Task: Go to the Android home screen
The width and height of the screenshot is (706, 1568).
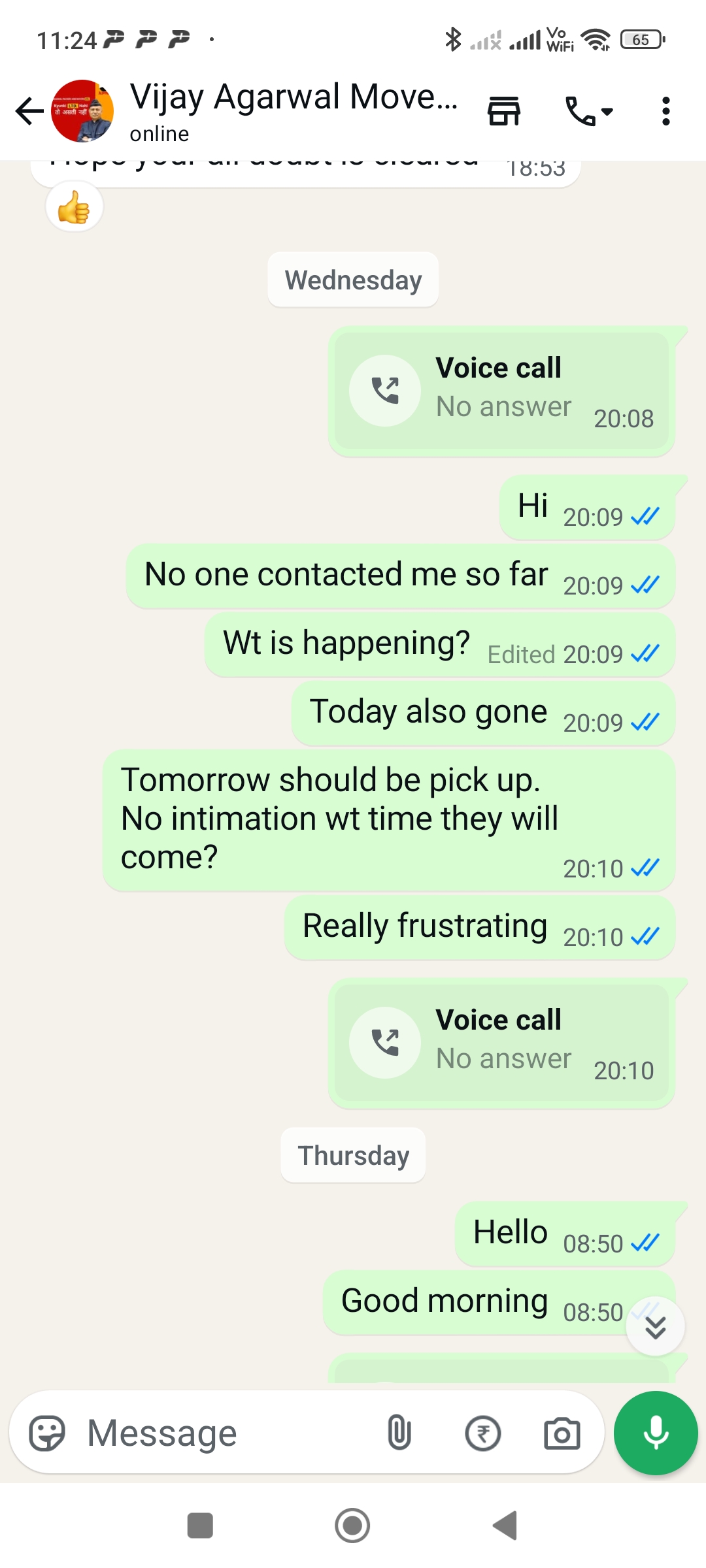Action: click(352, 1526)
